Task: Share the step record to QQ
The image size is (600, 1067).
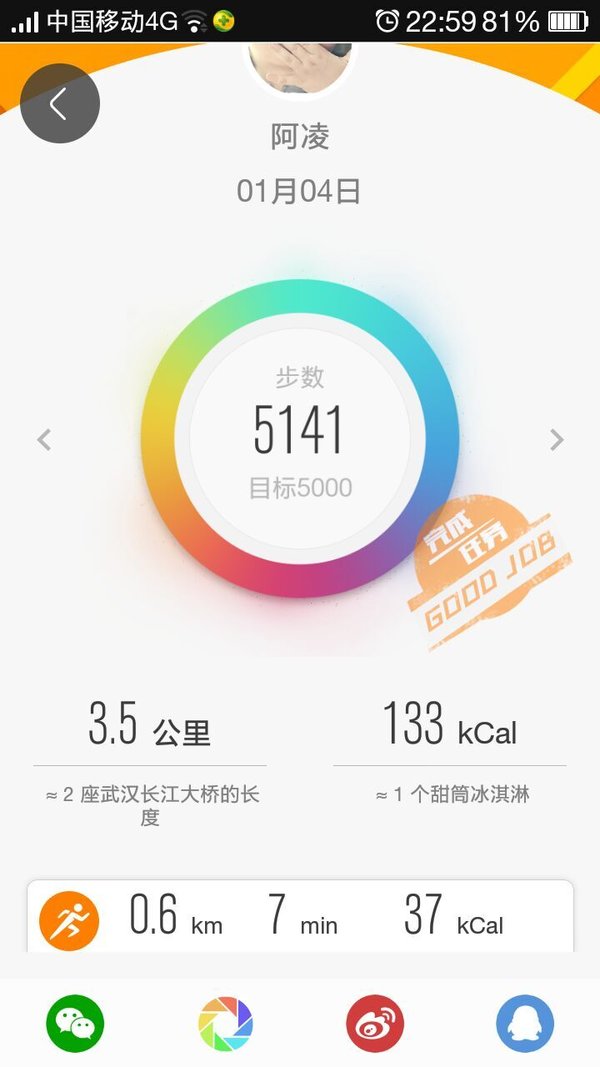Action: point(525,1023)
